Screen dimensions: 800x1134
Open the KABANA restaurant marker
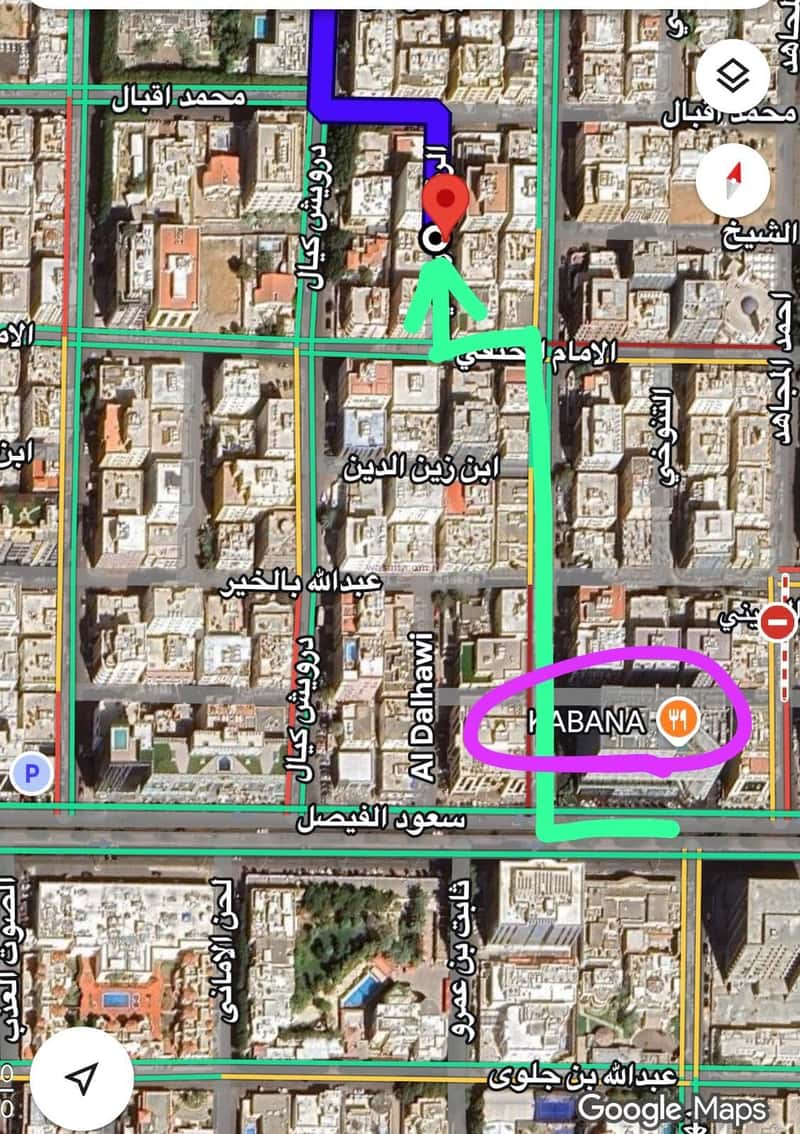[x=678, y=722]
